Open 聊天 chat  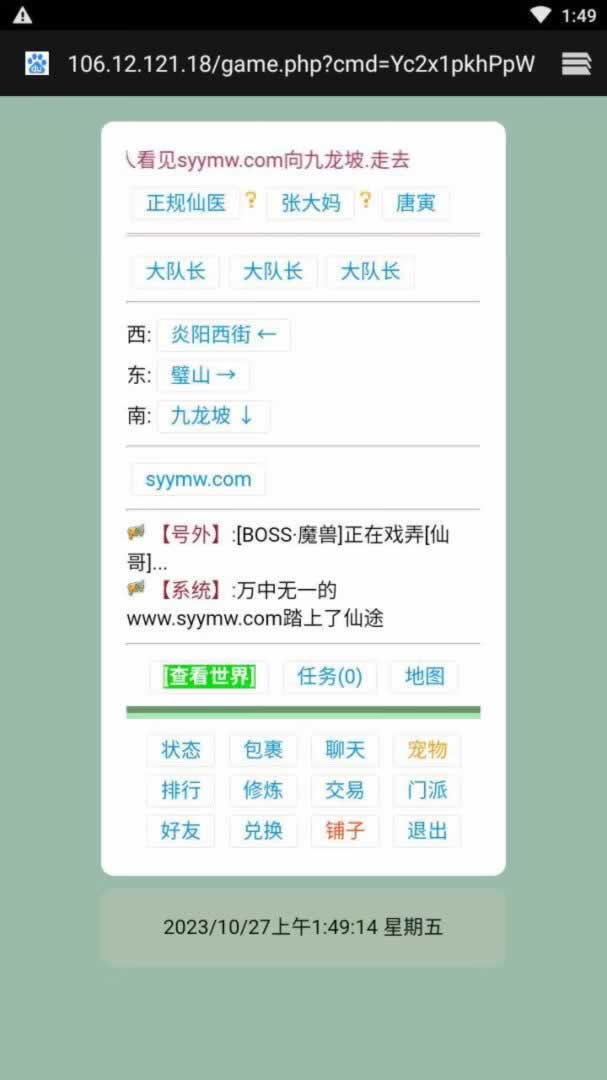pos(345,749)
